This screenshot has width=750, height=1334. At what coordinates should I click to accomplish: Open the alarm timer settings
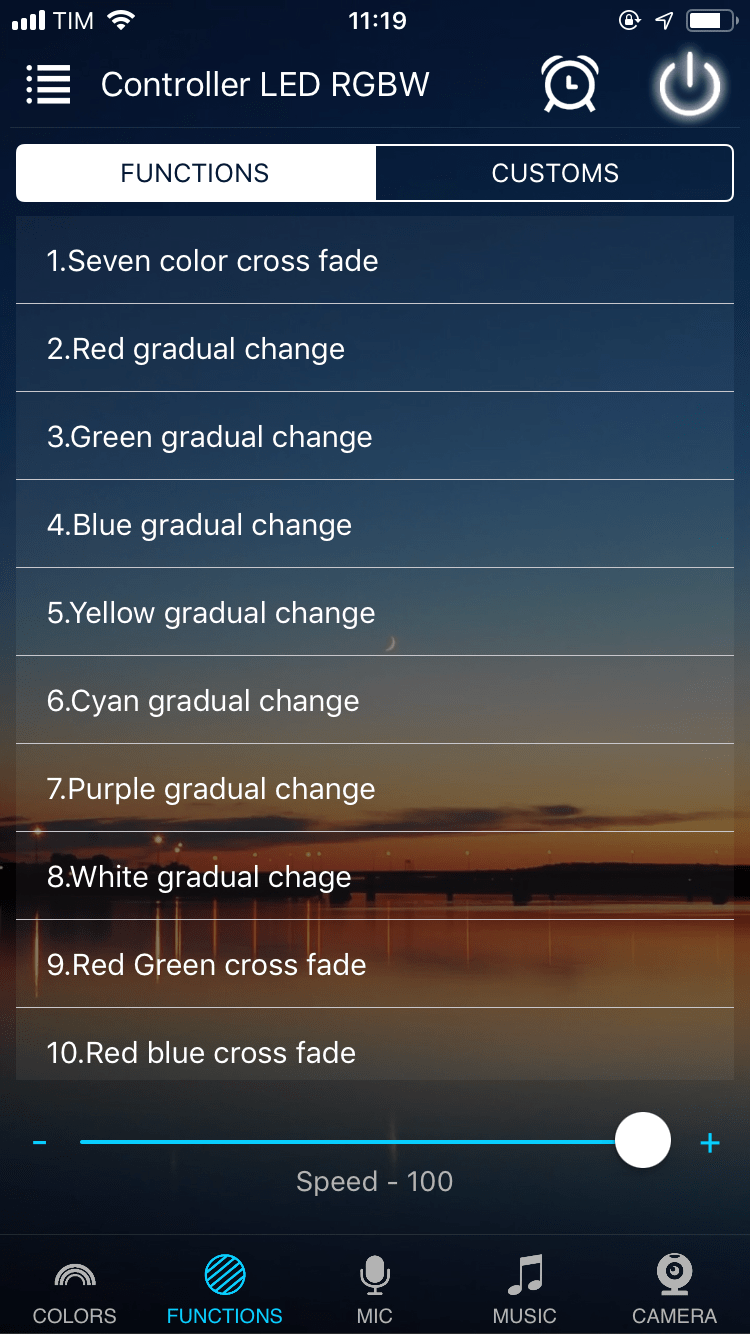coord(570,84)
